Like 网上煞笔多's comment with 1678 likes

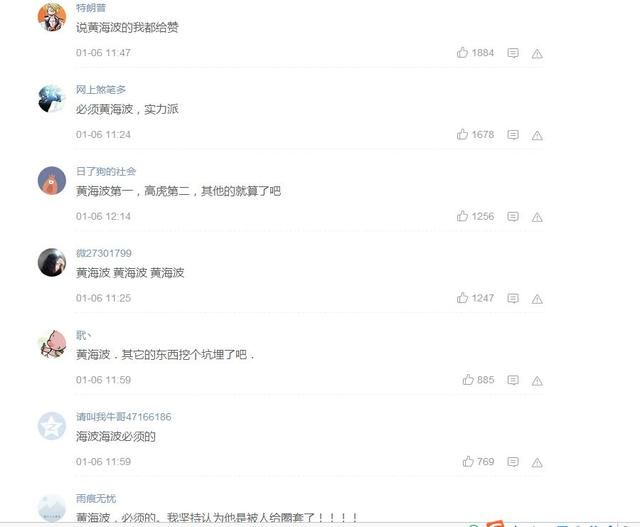pos(463,135)
